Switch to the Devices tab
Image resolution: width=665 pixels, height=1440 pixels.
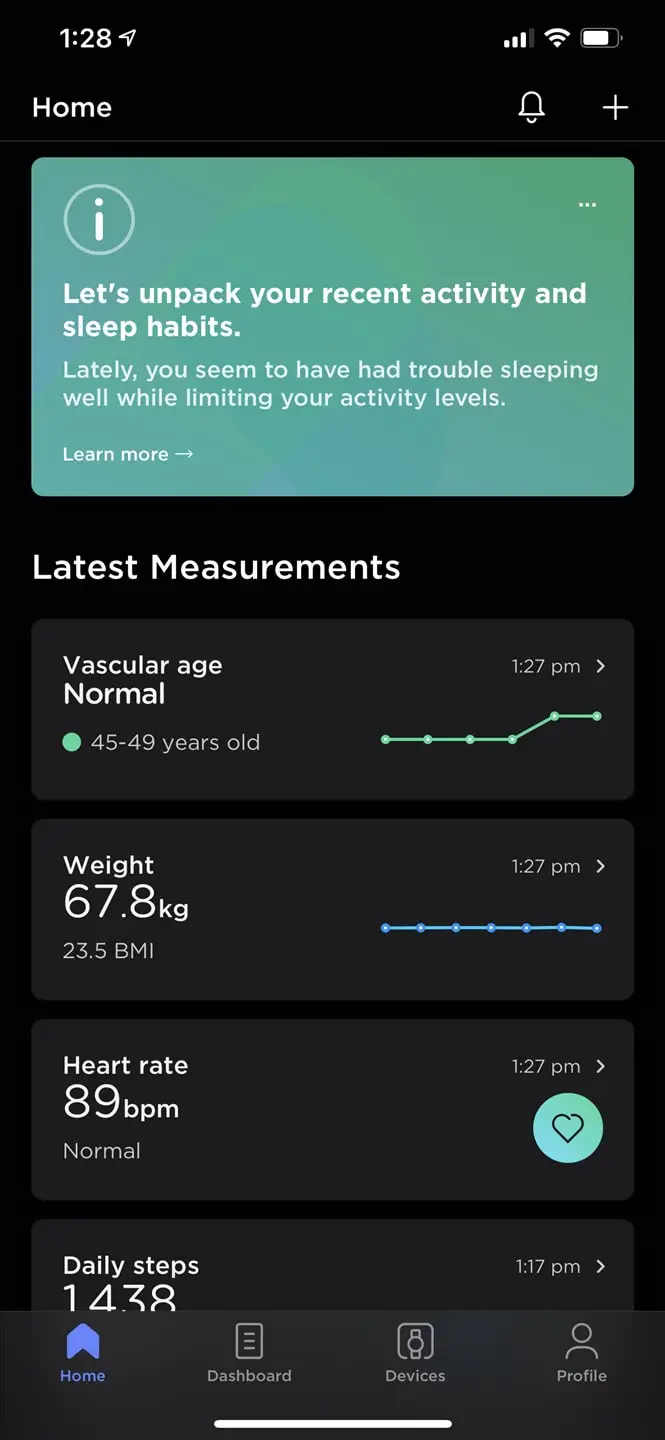click(x=415, y=1353)
